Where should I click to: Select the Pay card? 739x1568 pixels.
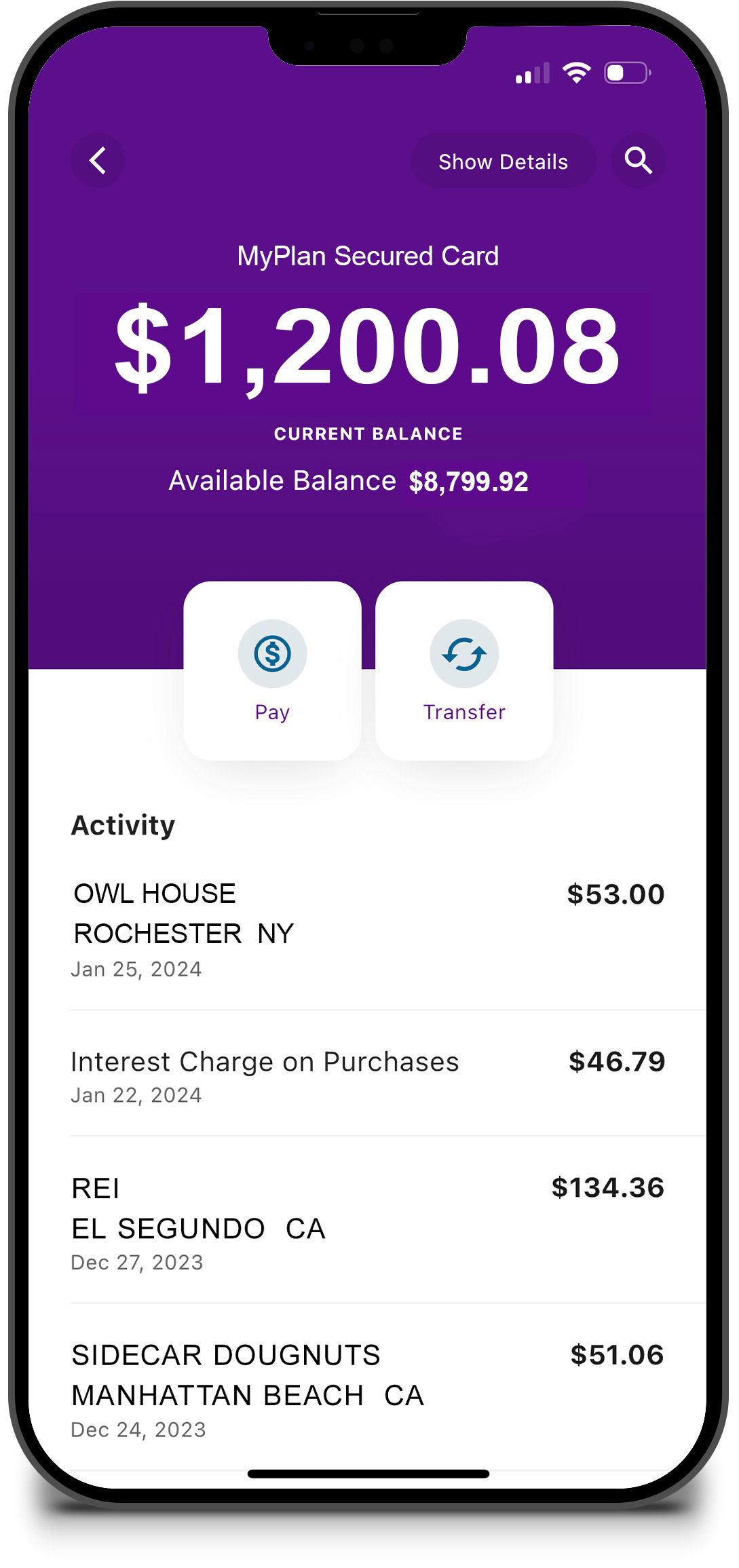(x=272, y=670)
